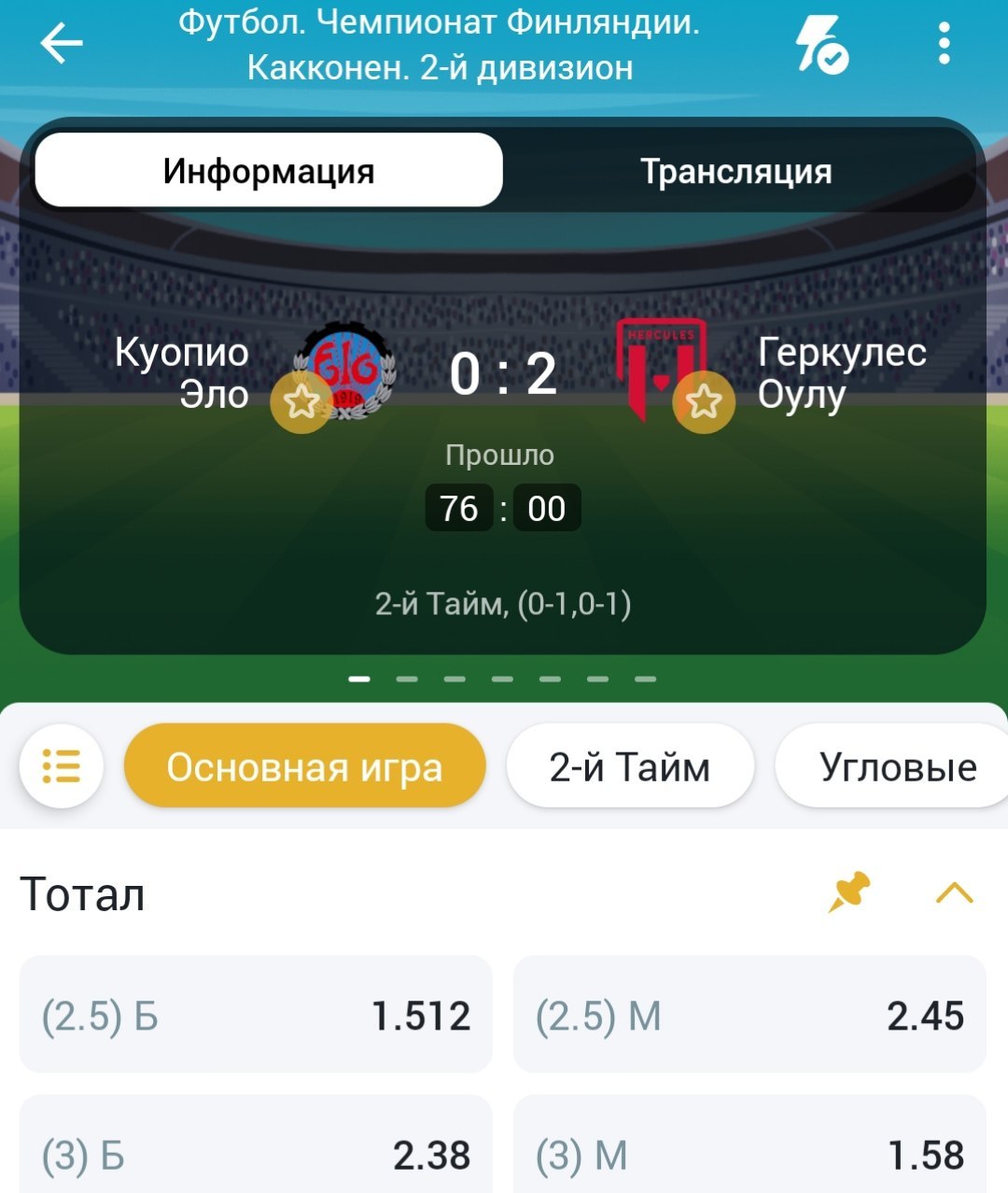1008x1193 pixels.
Task: Open the quick bet lightning icon
Action: click(x=820, y=44)
